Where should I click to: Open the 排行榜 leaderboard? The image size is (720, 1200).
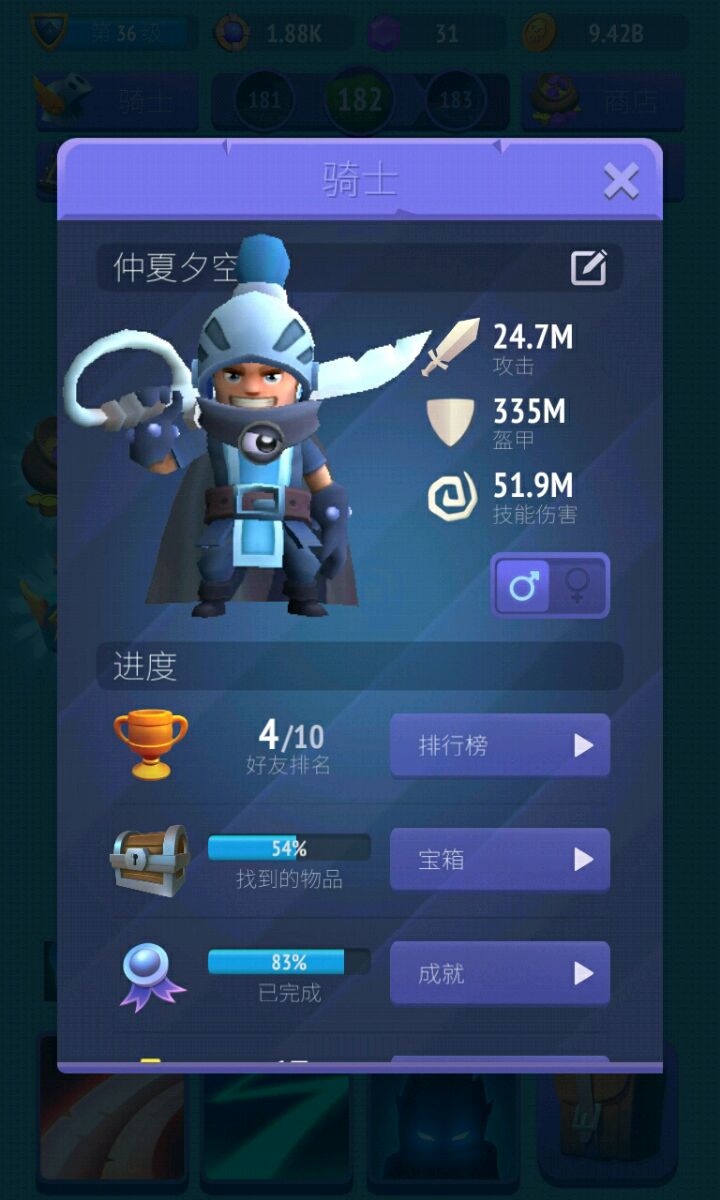[499, 746]
